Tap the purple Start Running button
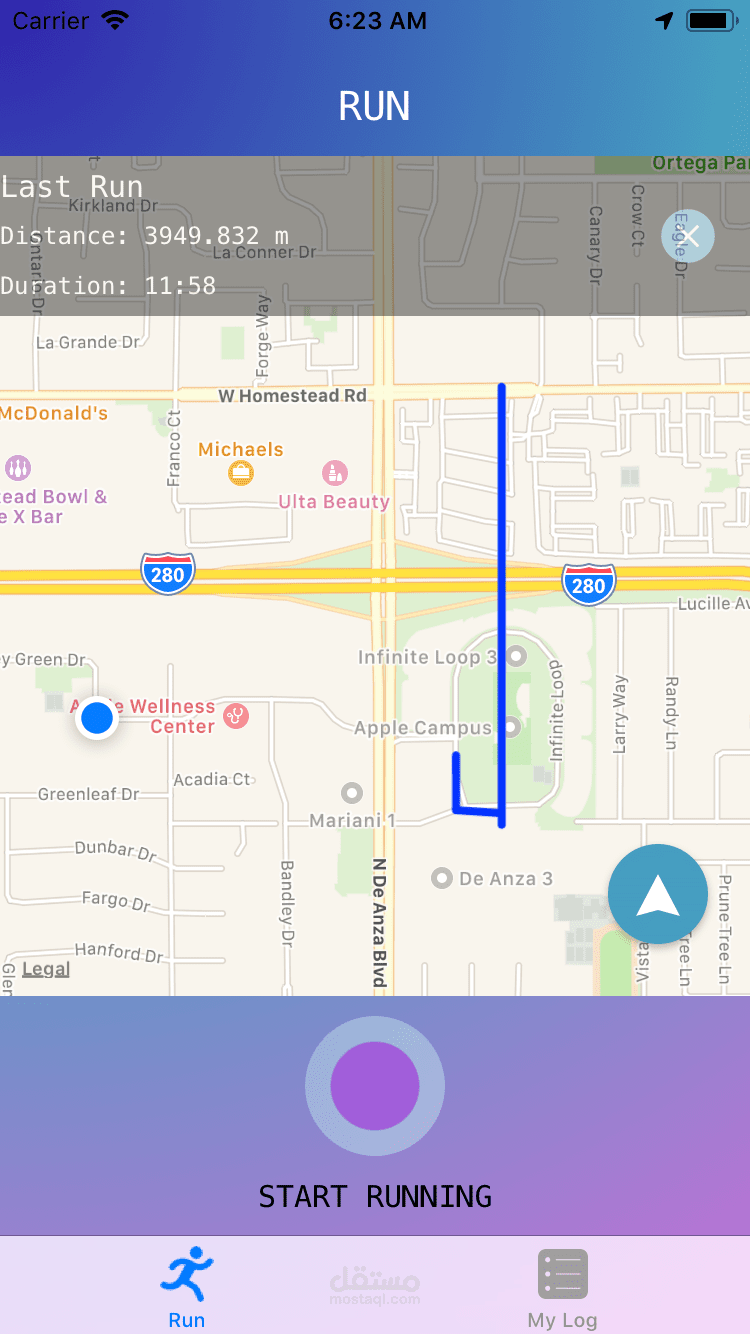Viewport: 750px width, 1334px height. click(x=375, y=1086)
